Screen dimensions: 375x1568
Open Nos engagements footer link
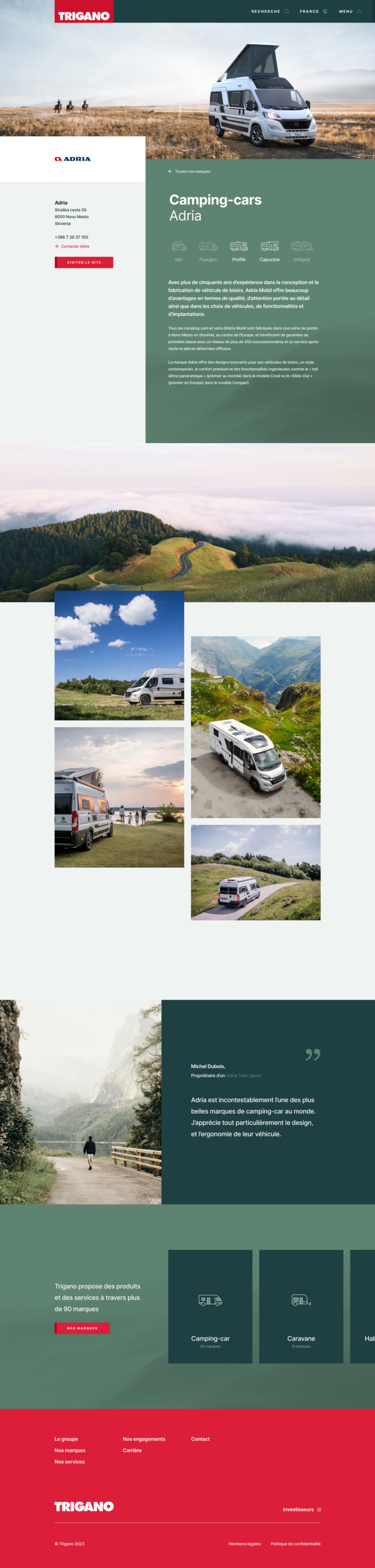(144, 1439)
